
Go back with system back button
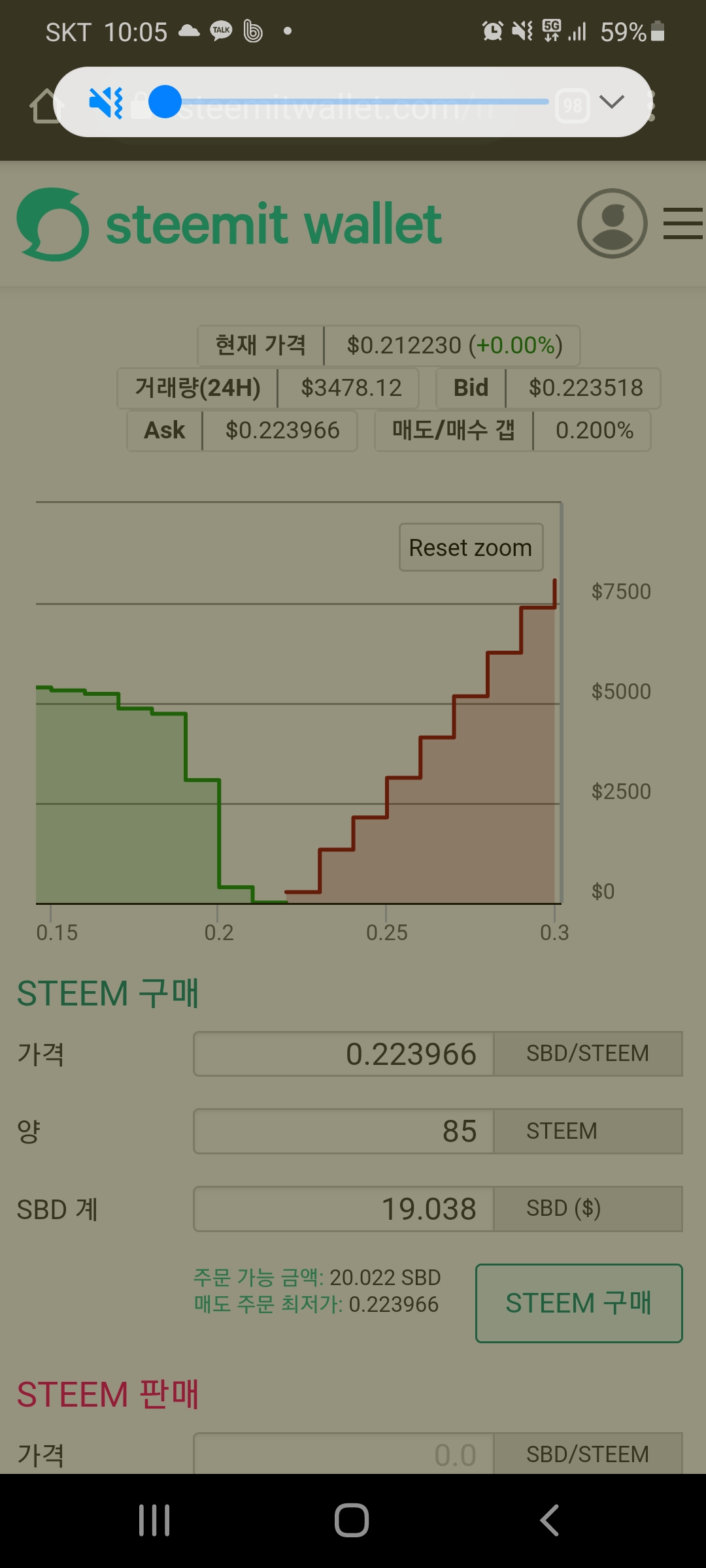coord(550,1520)
